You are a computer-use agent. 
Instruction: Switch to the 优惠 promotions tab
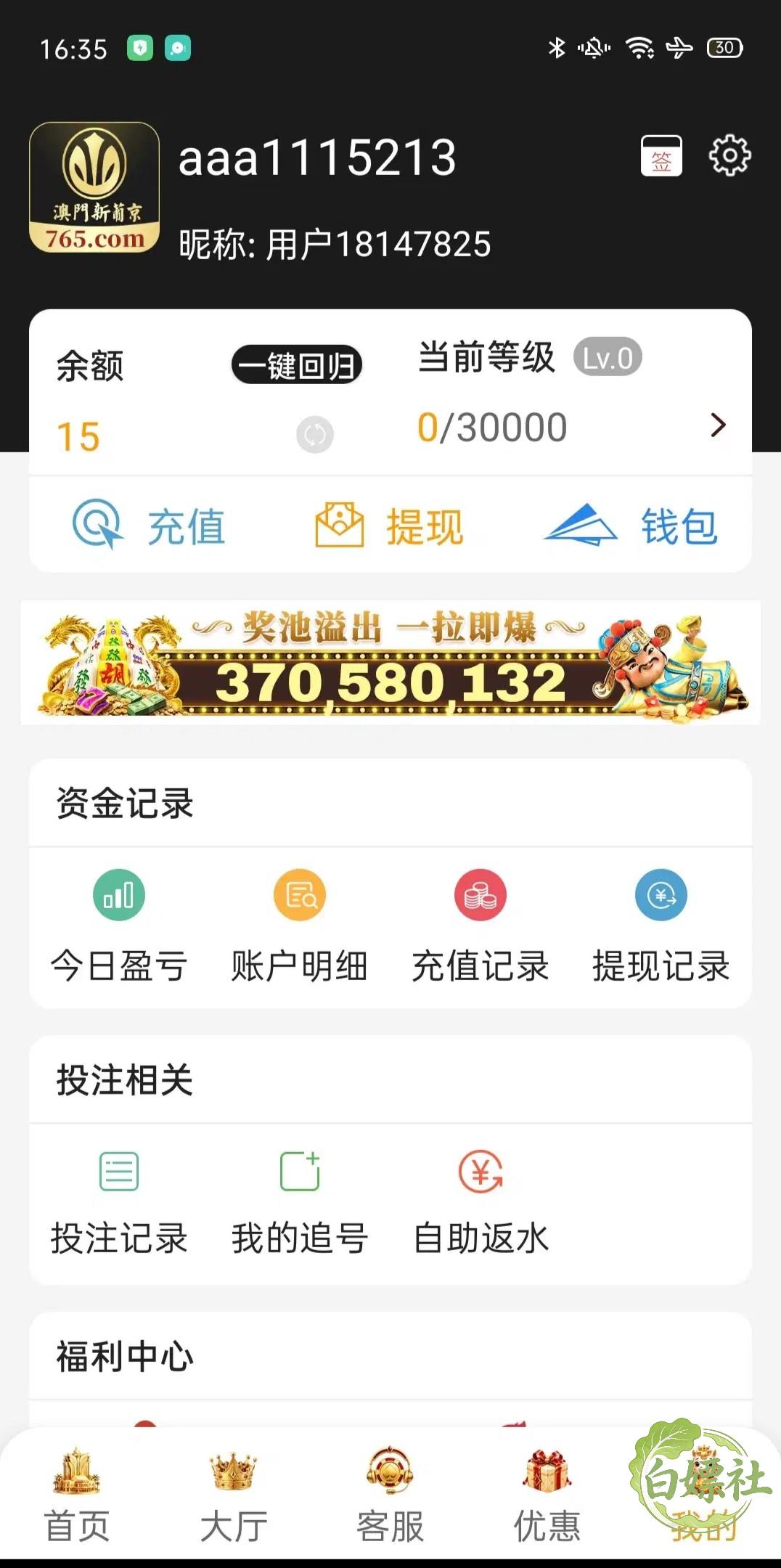pyautogui.click(x=547, y=1495)
